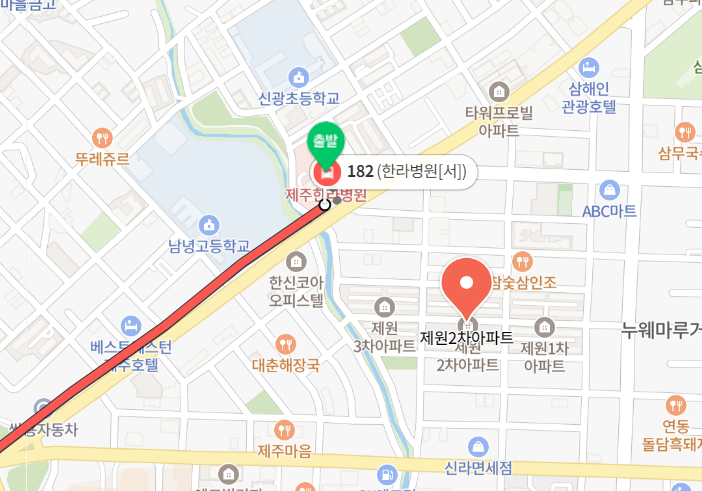Open the 제원3차아파트 building marker
This screenshot has width=702, height=491.
(x=384, y=306)
